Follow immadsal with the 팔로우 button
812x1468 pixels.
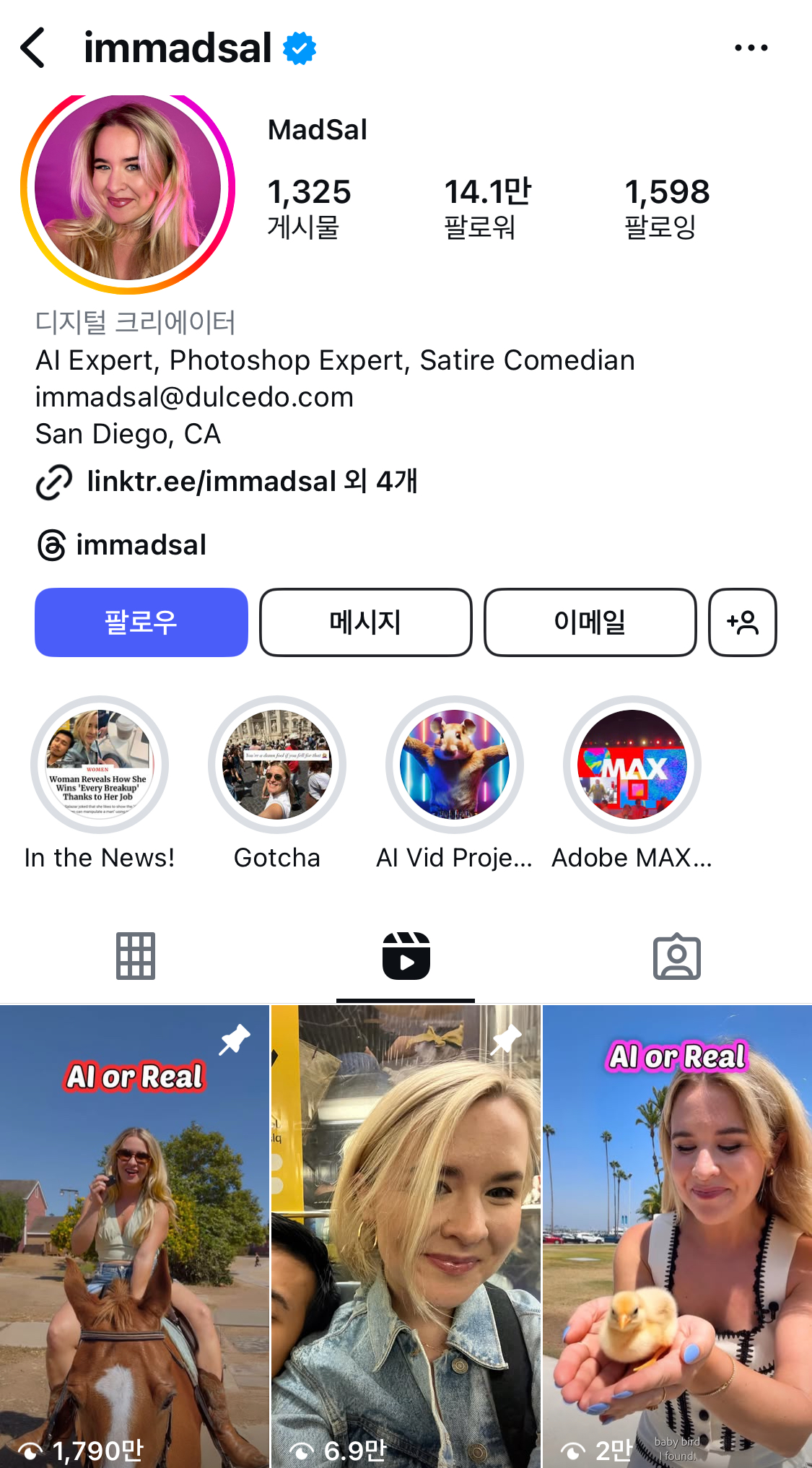pyautogui.click(x=141, y=622)
